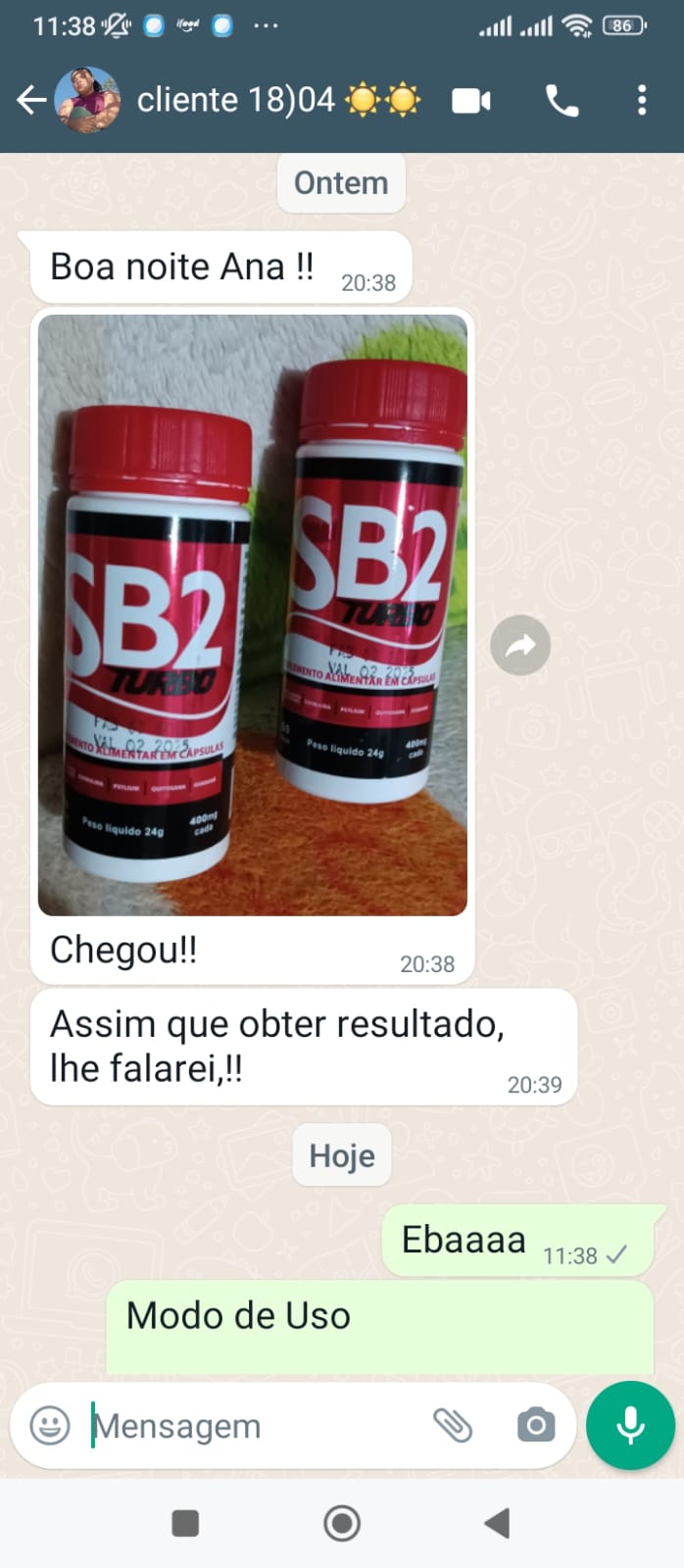Open the contact profile picture
Image resolution: width=684 pixels, height=1568 pixels.
(x=87, y=100)
